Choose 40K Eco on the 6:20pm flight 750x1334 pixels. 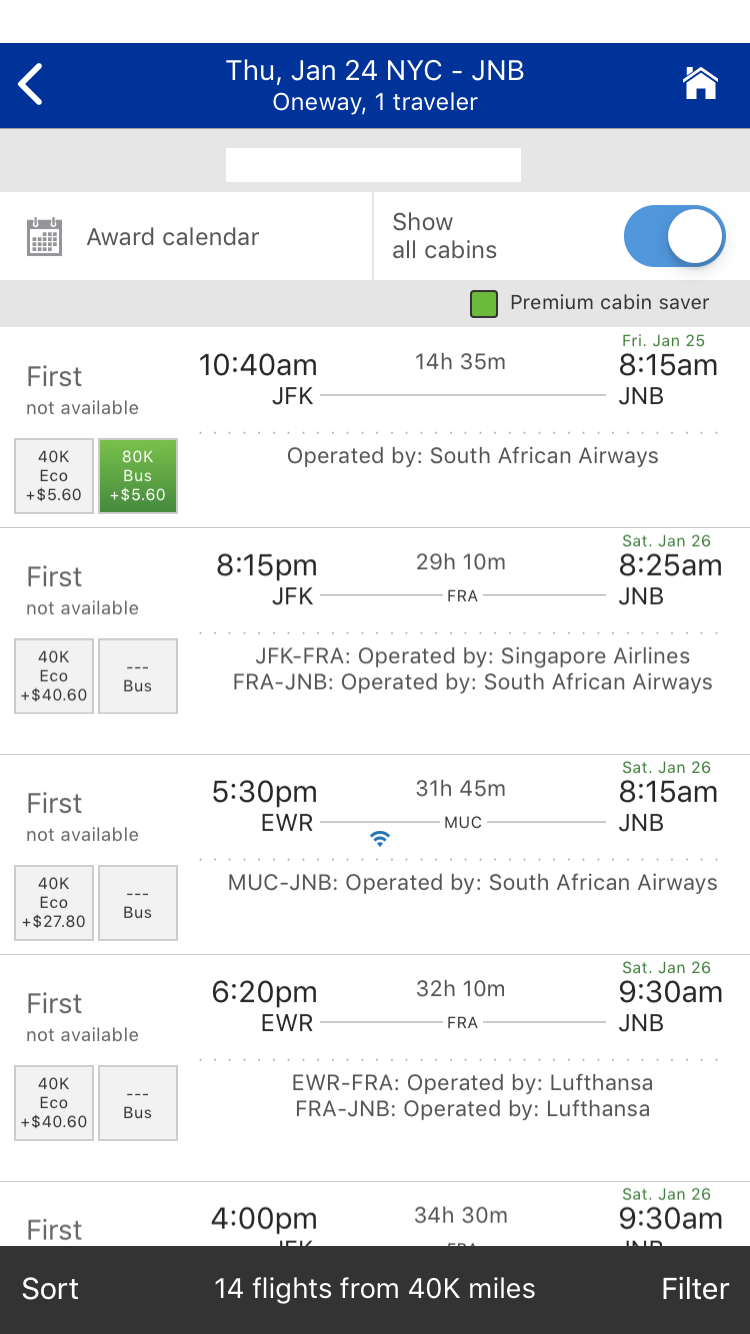tap(54, 1103)
